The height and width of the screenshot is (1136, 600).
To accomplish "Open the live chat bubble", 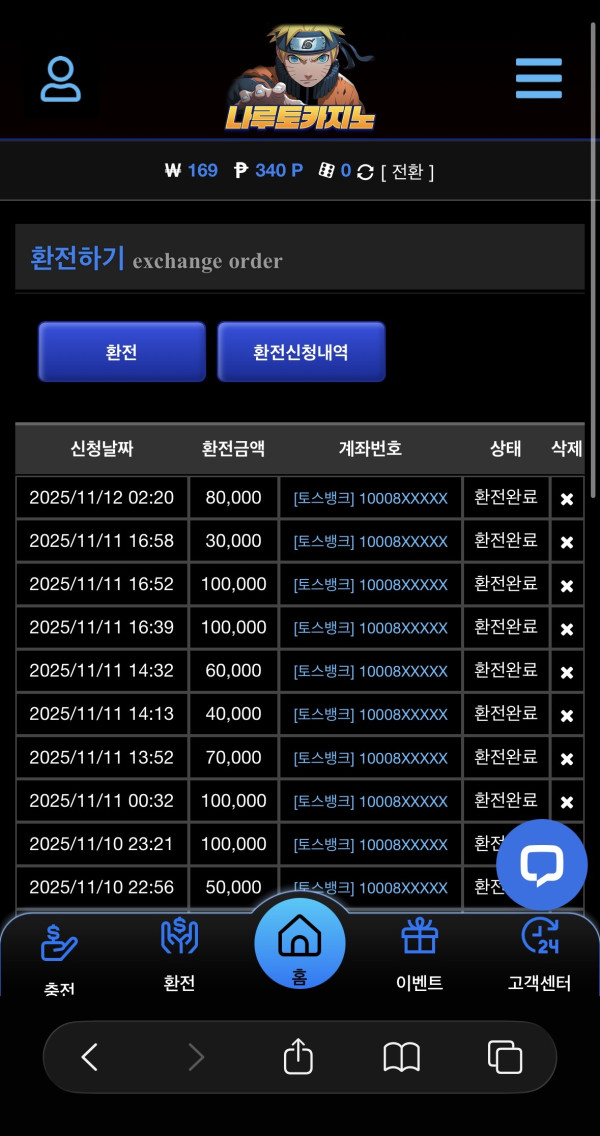I will pyautogui.click(x=541, y=865).
